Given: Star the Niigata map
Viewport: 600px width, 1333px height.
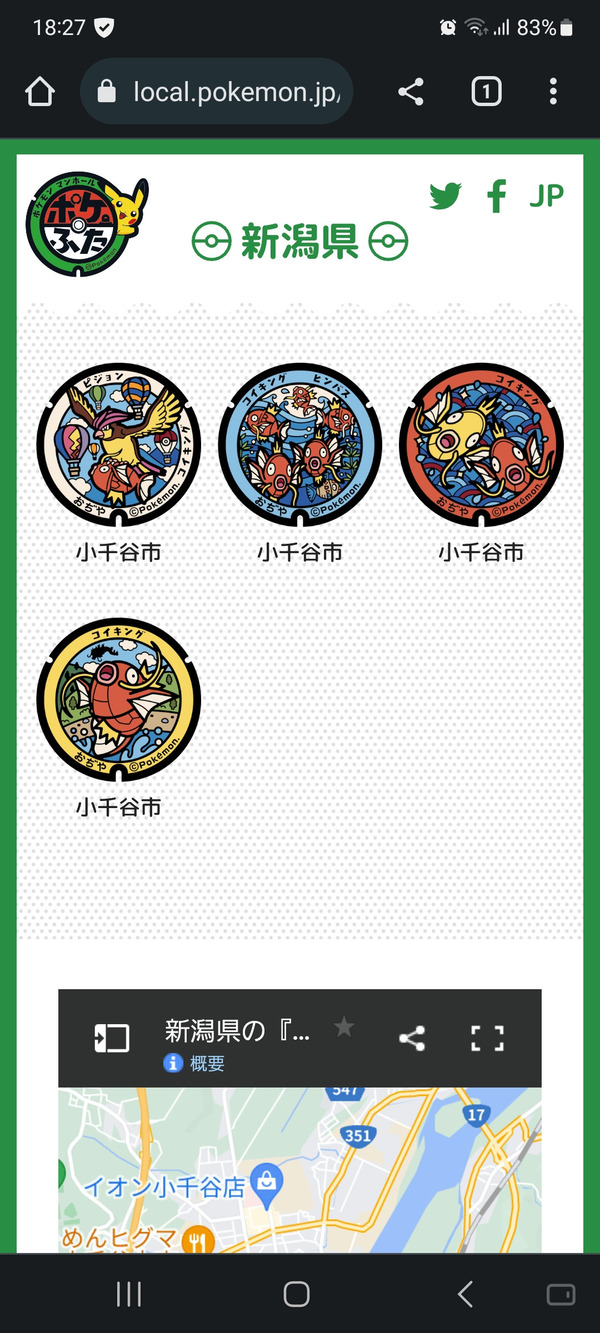Looking at the screenshot, I should coord(344,1027).
